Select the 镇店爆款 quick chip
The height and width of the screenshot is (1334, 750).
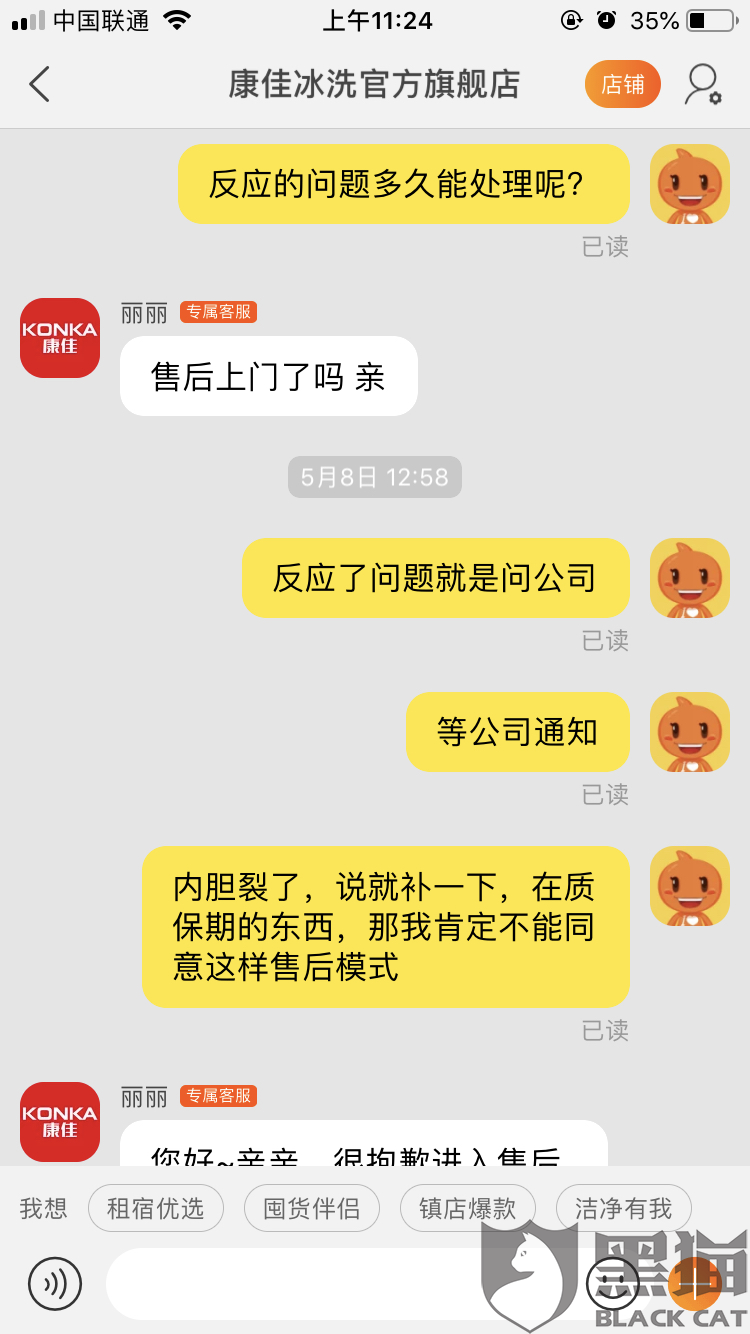(x=467, y=1208)
